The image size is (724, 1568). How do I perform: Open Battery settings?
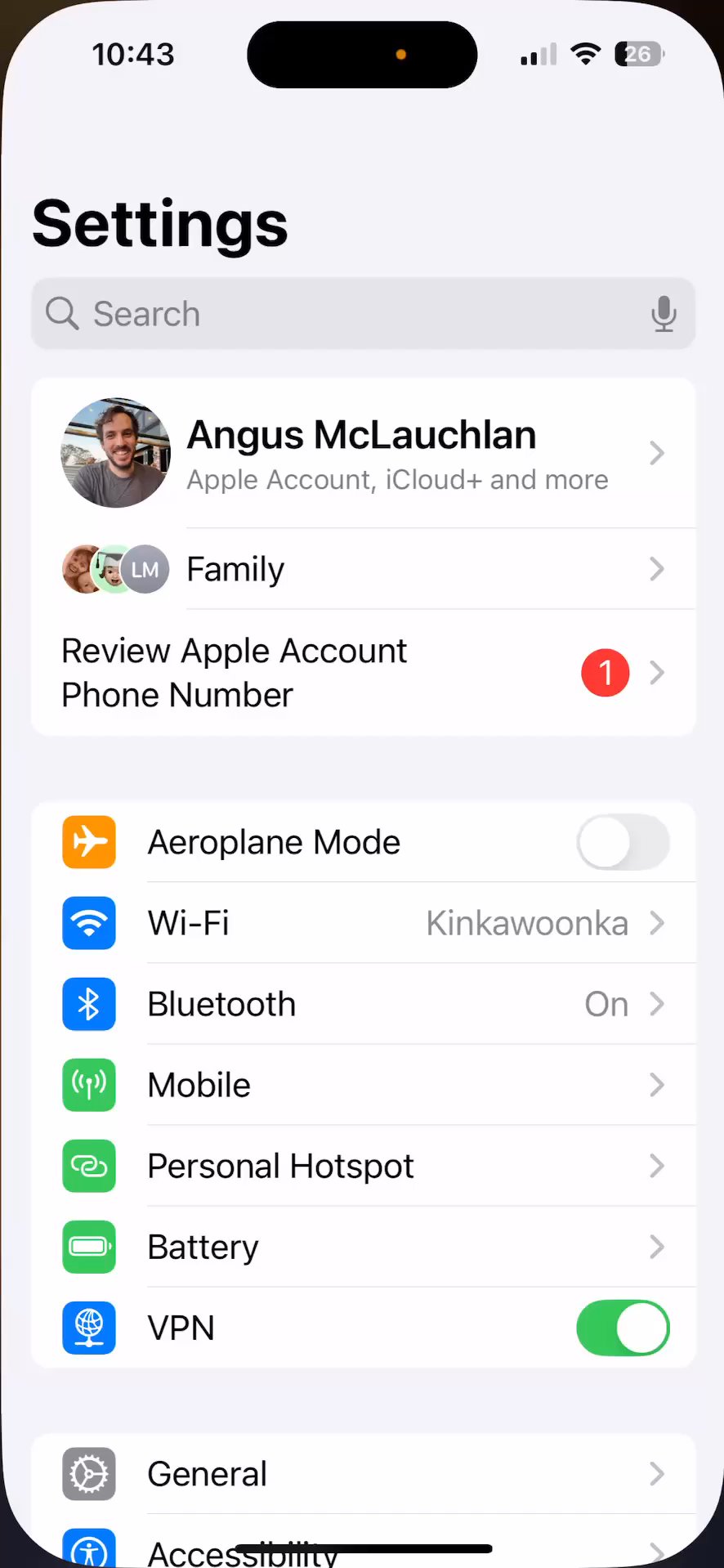pyautogui.click(x=364, y=1247)
